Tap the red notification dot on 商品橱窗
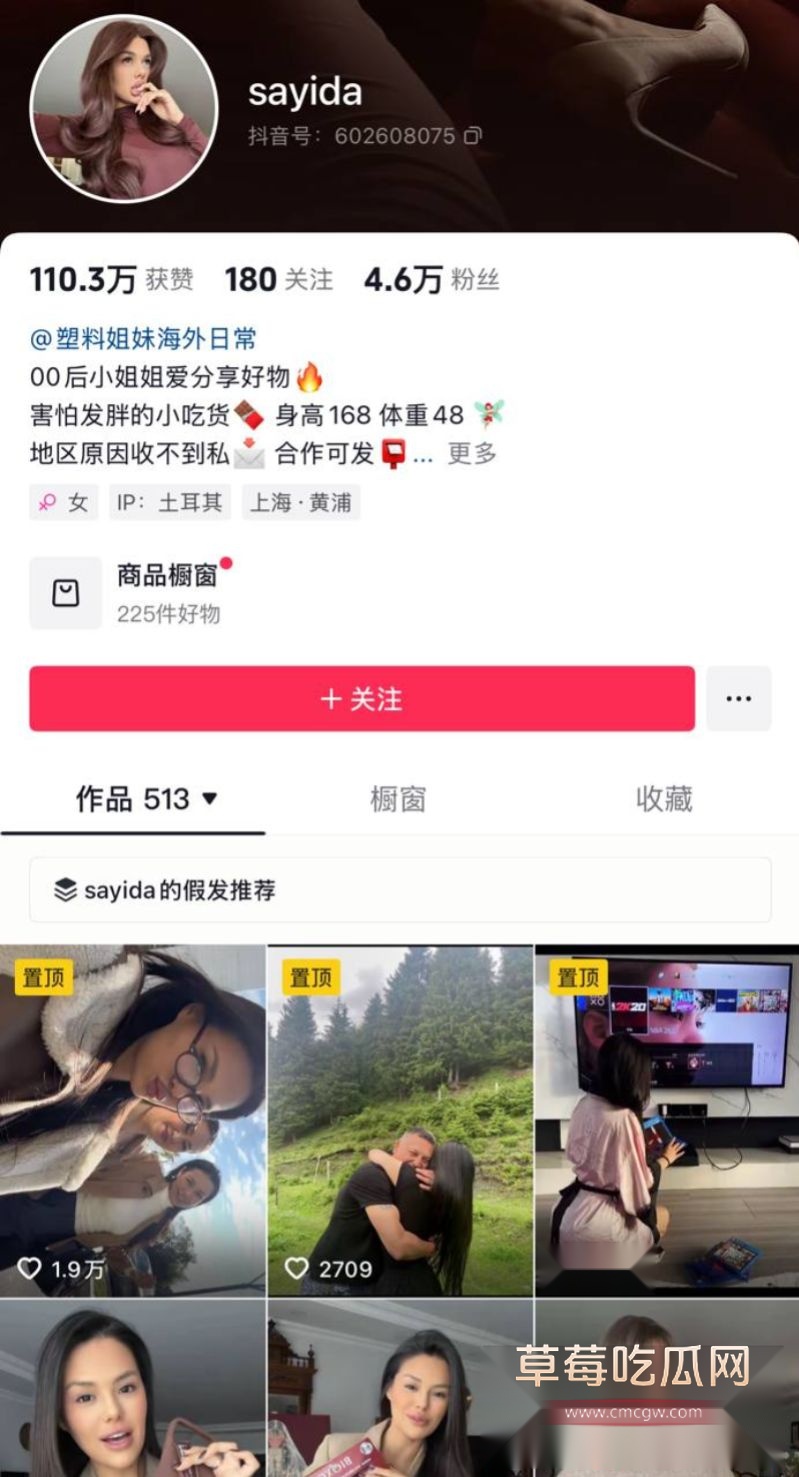The width and height of the screenshot is (799, 1477). tap(228, 562)
